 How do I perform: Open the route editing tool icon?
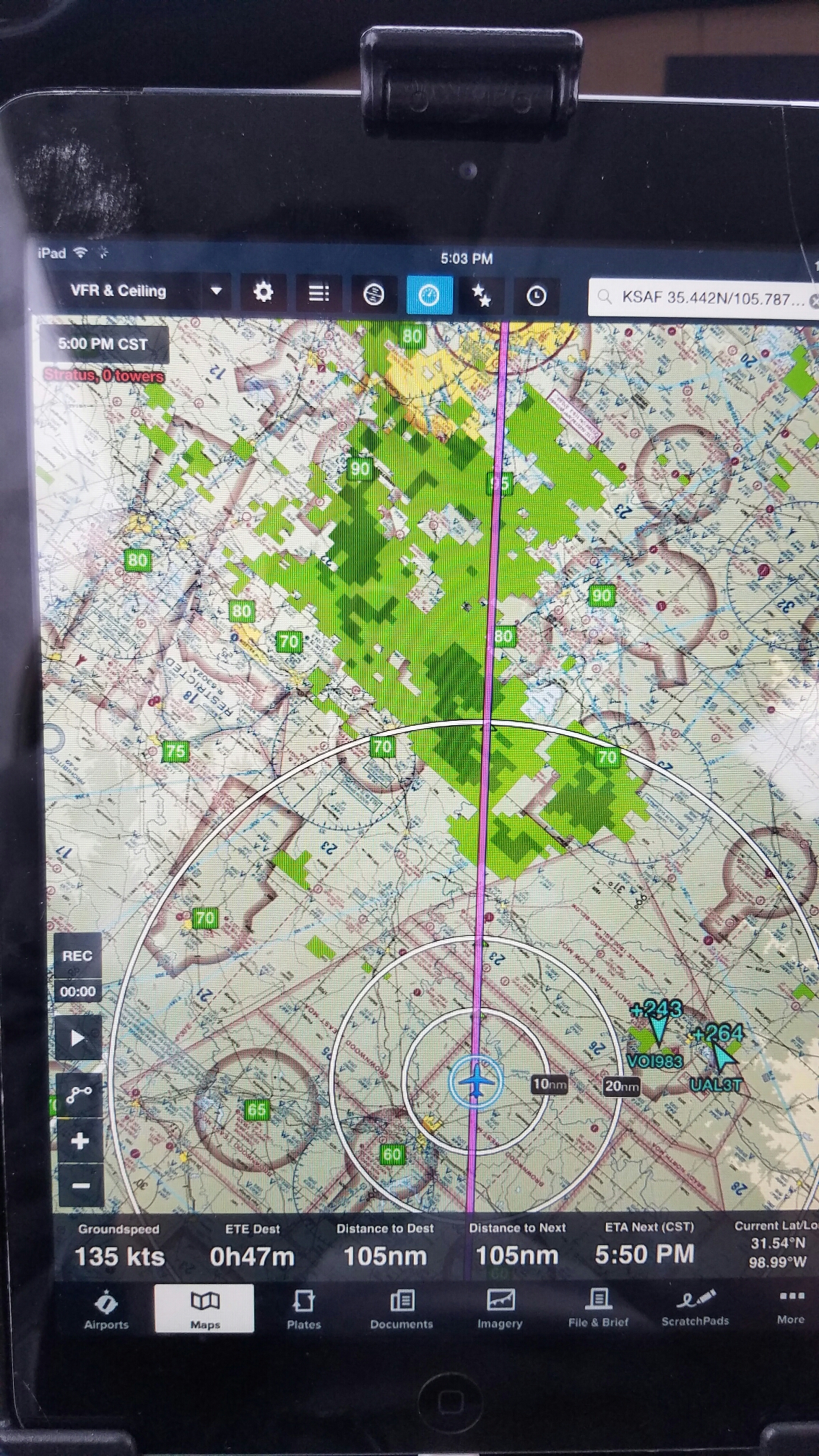79,1093
